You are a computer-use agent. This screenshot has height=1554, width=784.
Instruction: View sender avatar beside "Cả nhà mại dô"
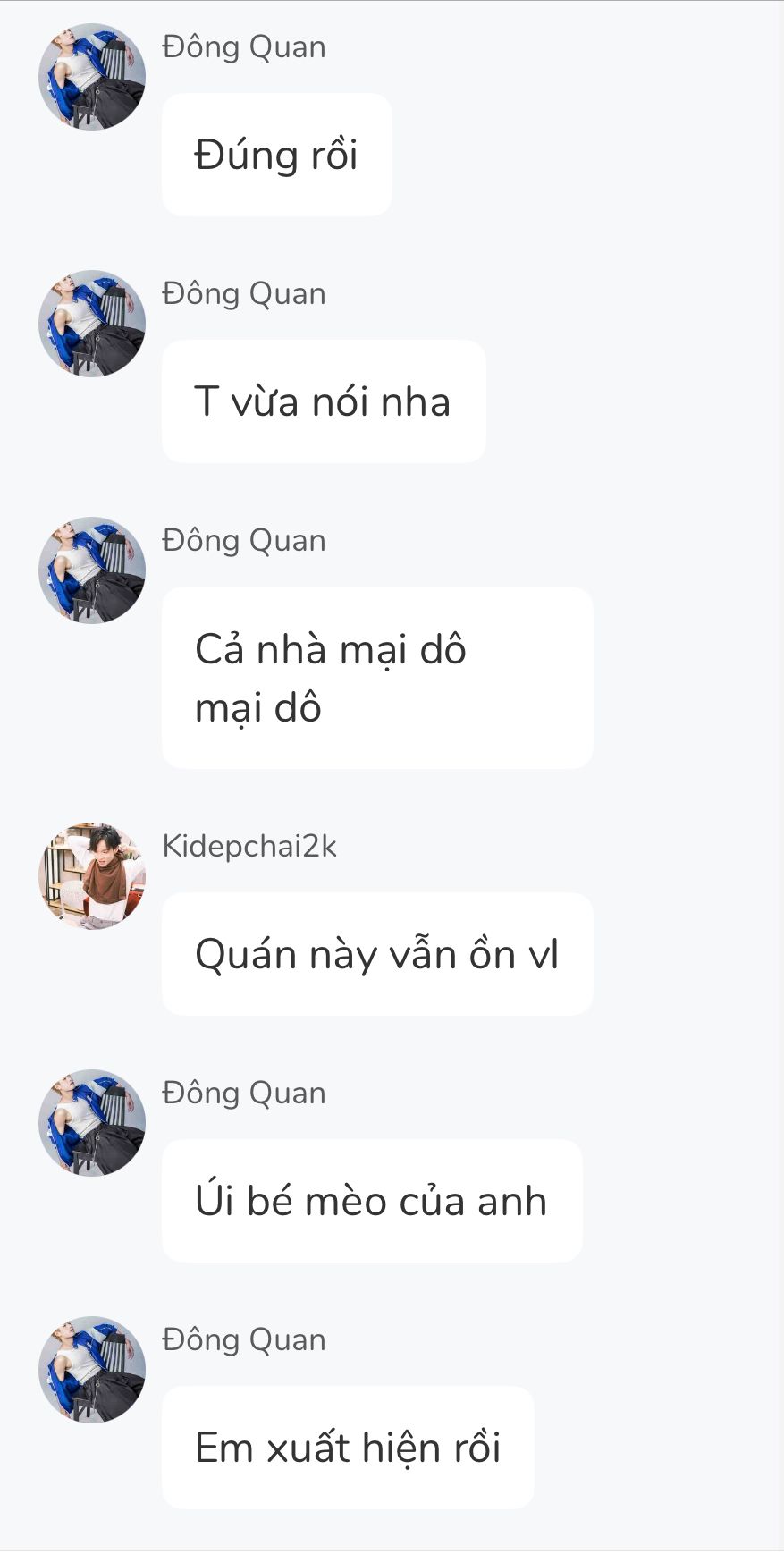92,570
